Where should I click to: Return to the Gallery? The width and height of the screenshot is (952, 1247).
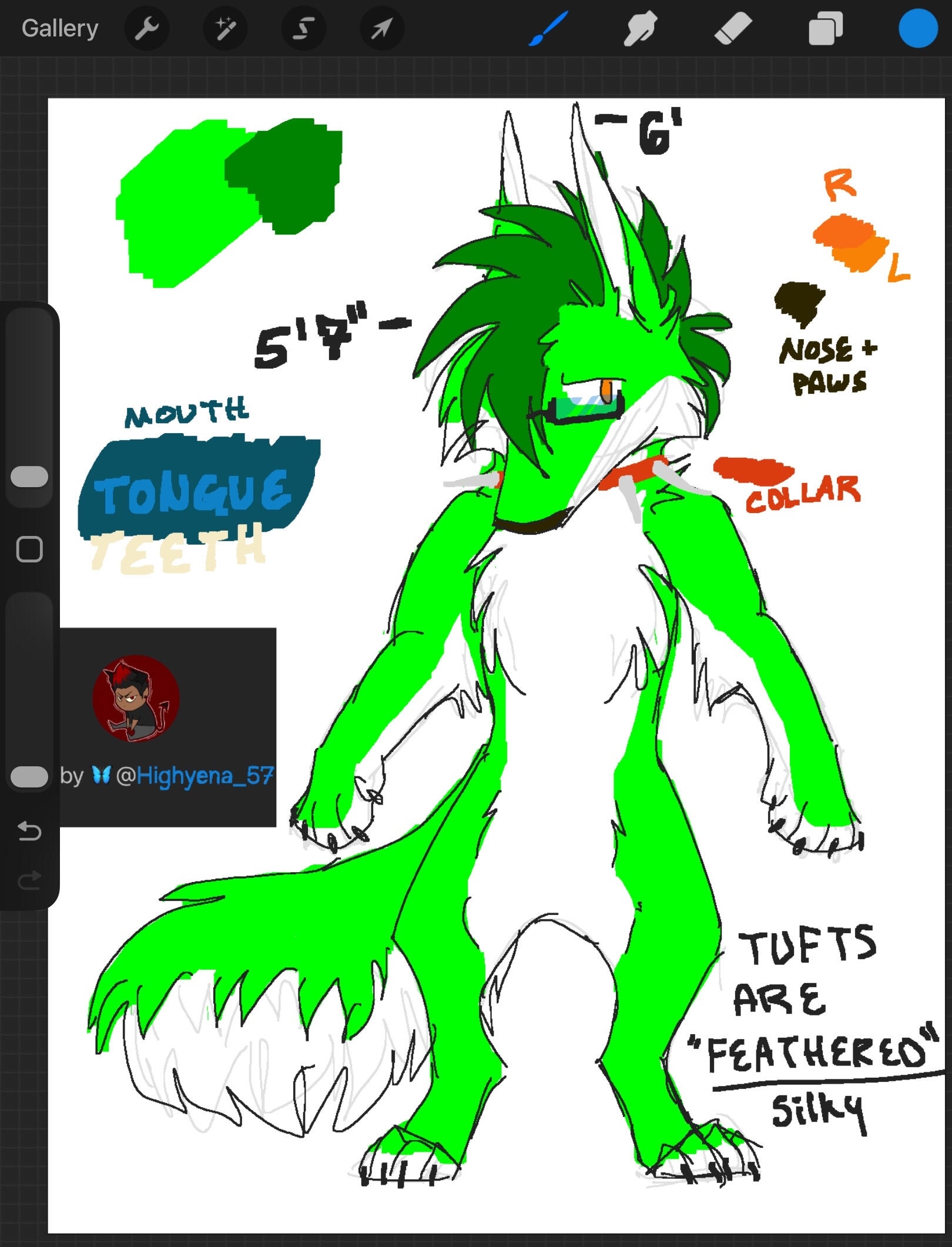(x=59, y=28)
